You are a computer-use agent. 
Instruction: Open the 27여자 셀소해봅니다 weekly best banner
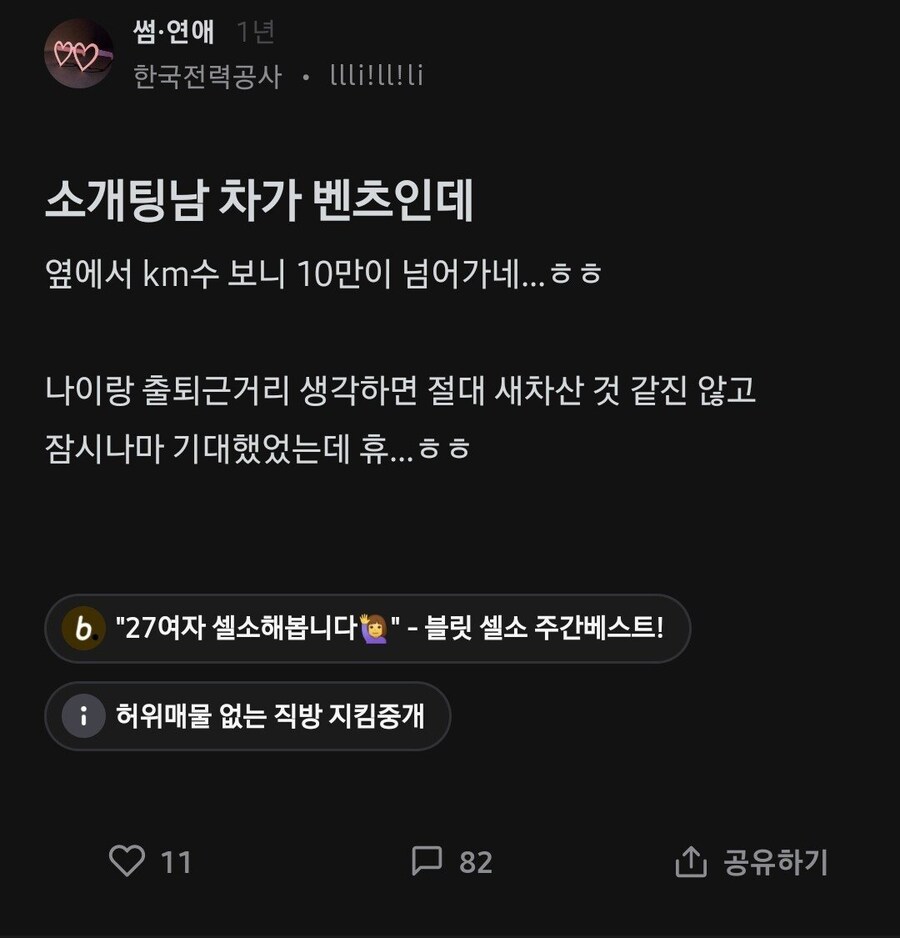pyautogui.click(x=365, y=629)
